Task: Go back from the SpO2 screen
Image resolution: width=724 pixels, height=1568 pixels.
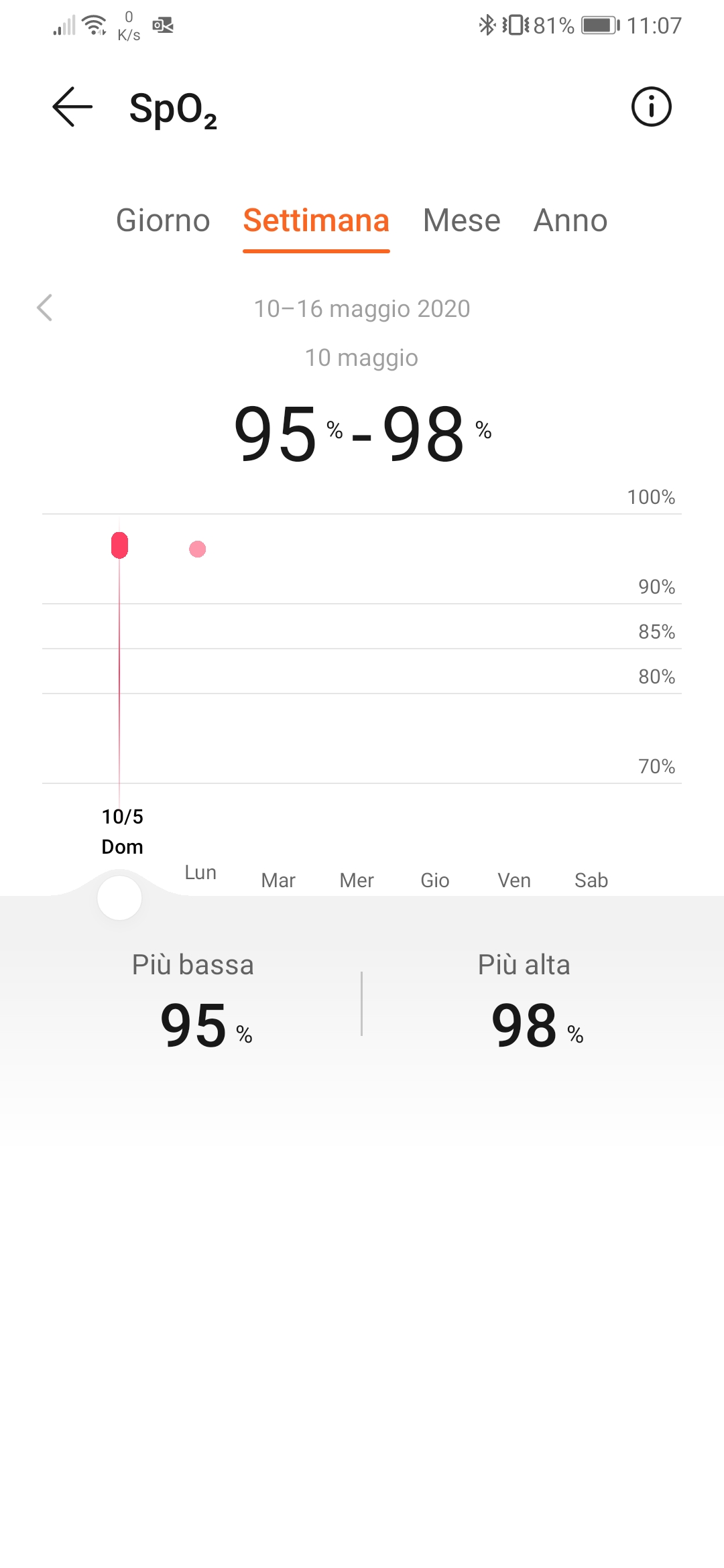Action: [x=72, y=107]
